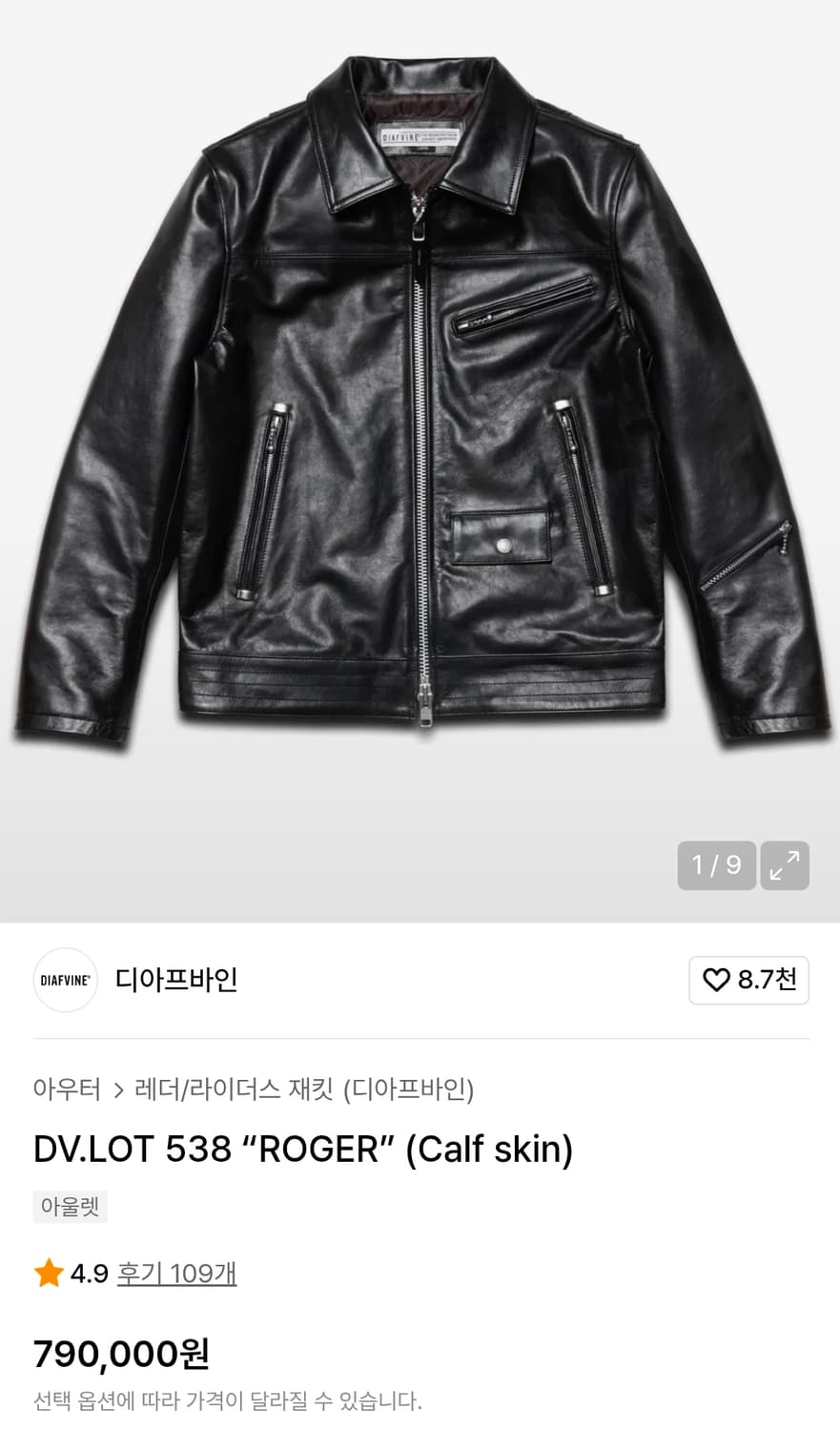Open the circular DIAFVINE badge
Image resolution: width=840 pixels, height=1431 pixels.
pyautogui.click(x=65, y=980)
